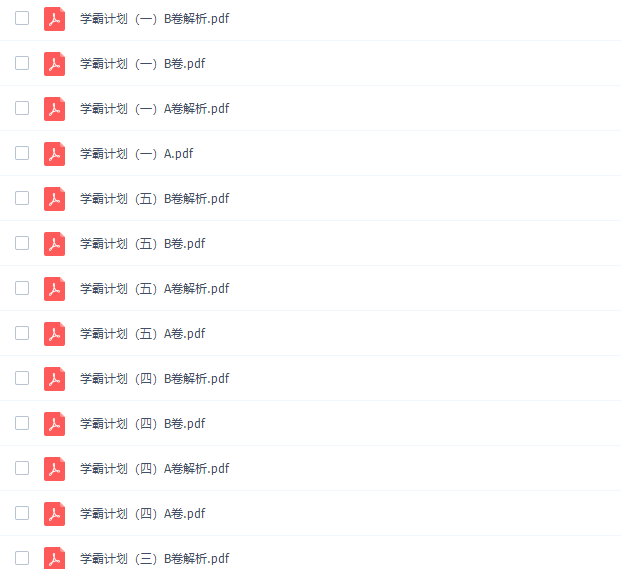Select checkbox for 学霸计划（一）B卷.pdf
This screenshot has width=621, height=569.
click(22, 63)
